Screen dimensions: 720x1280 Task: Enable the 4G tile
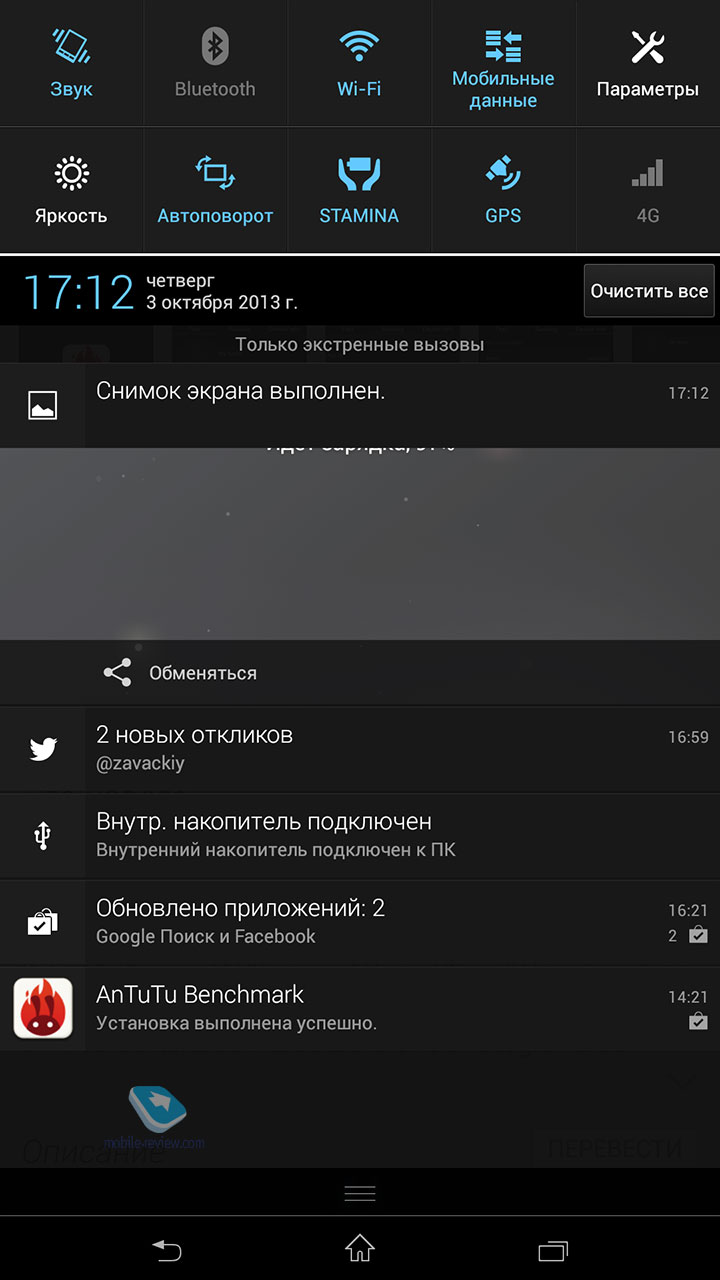pos(648,190)
